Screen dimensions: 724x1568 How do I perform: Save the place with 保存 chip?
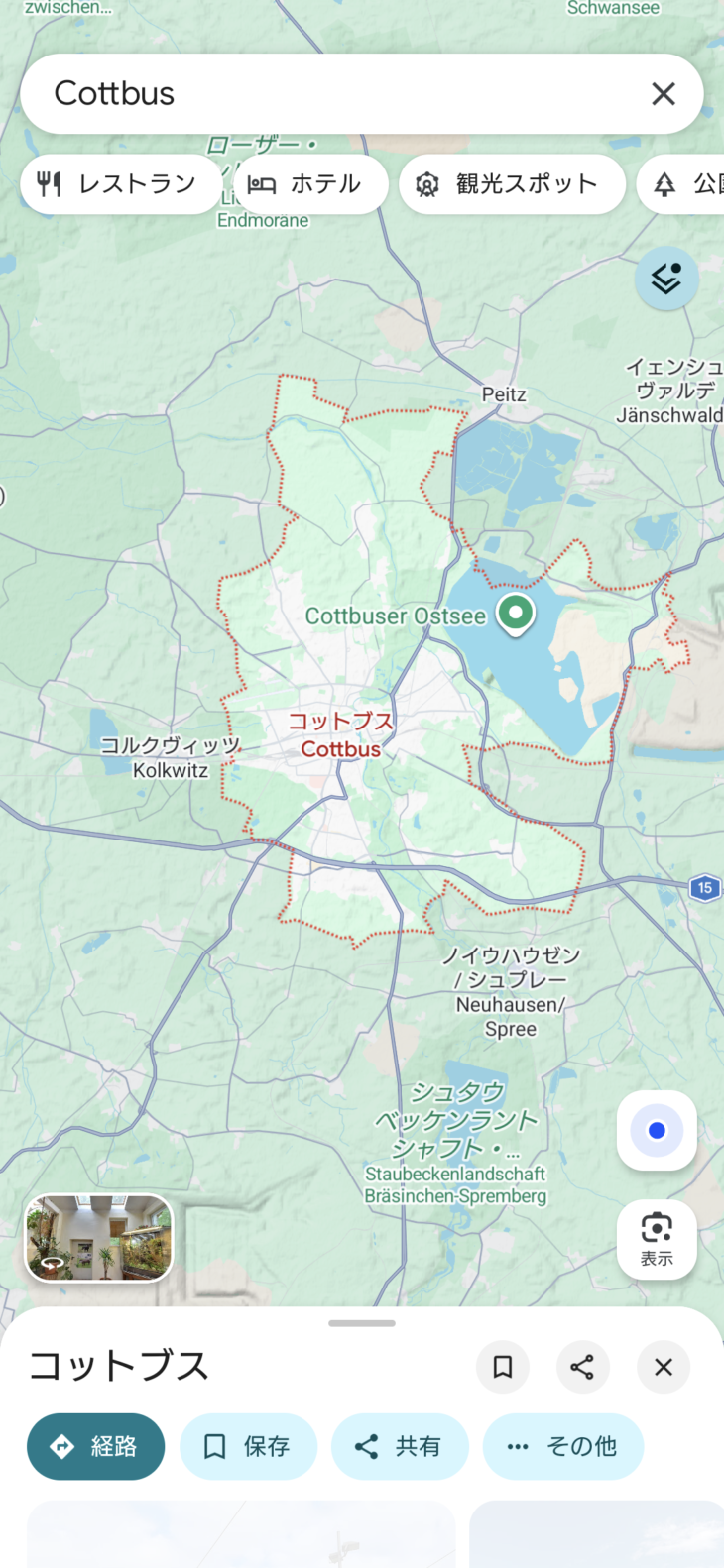[x=248, y=1447]
